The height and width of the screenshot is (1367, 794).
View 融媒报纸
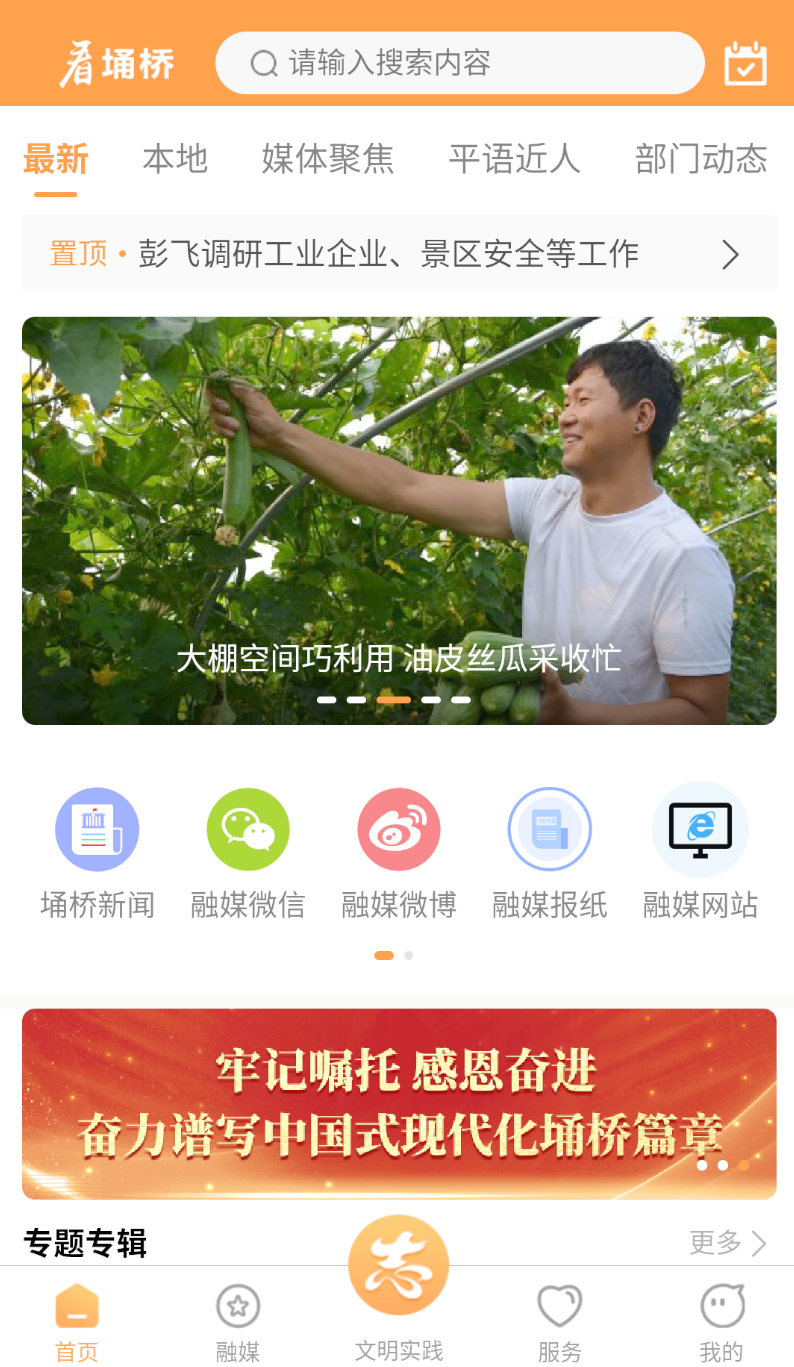coord(550,852)
